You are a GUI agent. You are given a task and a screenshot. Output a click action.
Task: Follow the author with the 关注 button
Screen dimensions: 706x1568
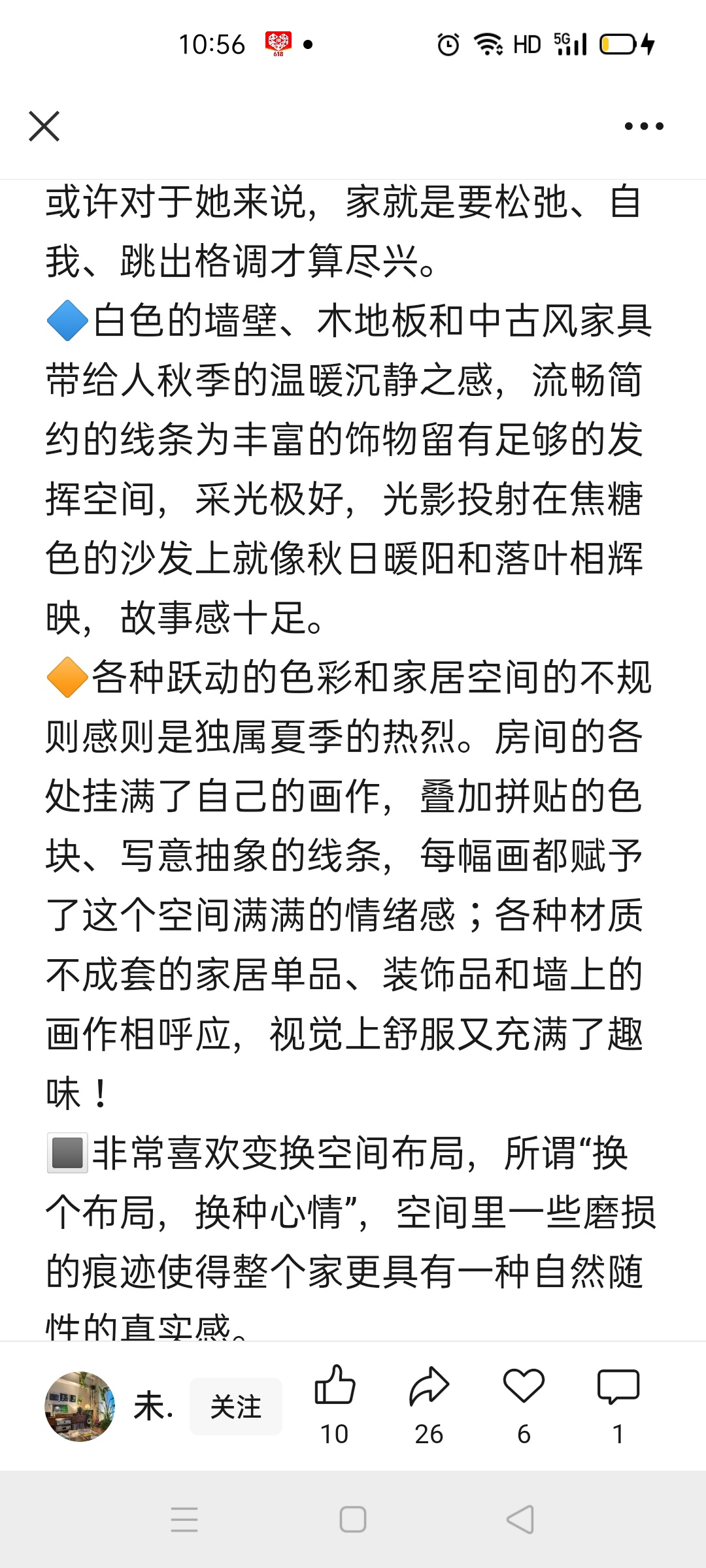(x=235, y=1407)
